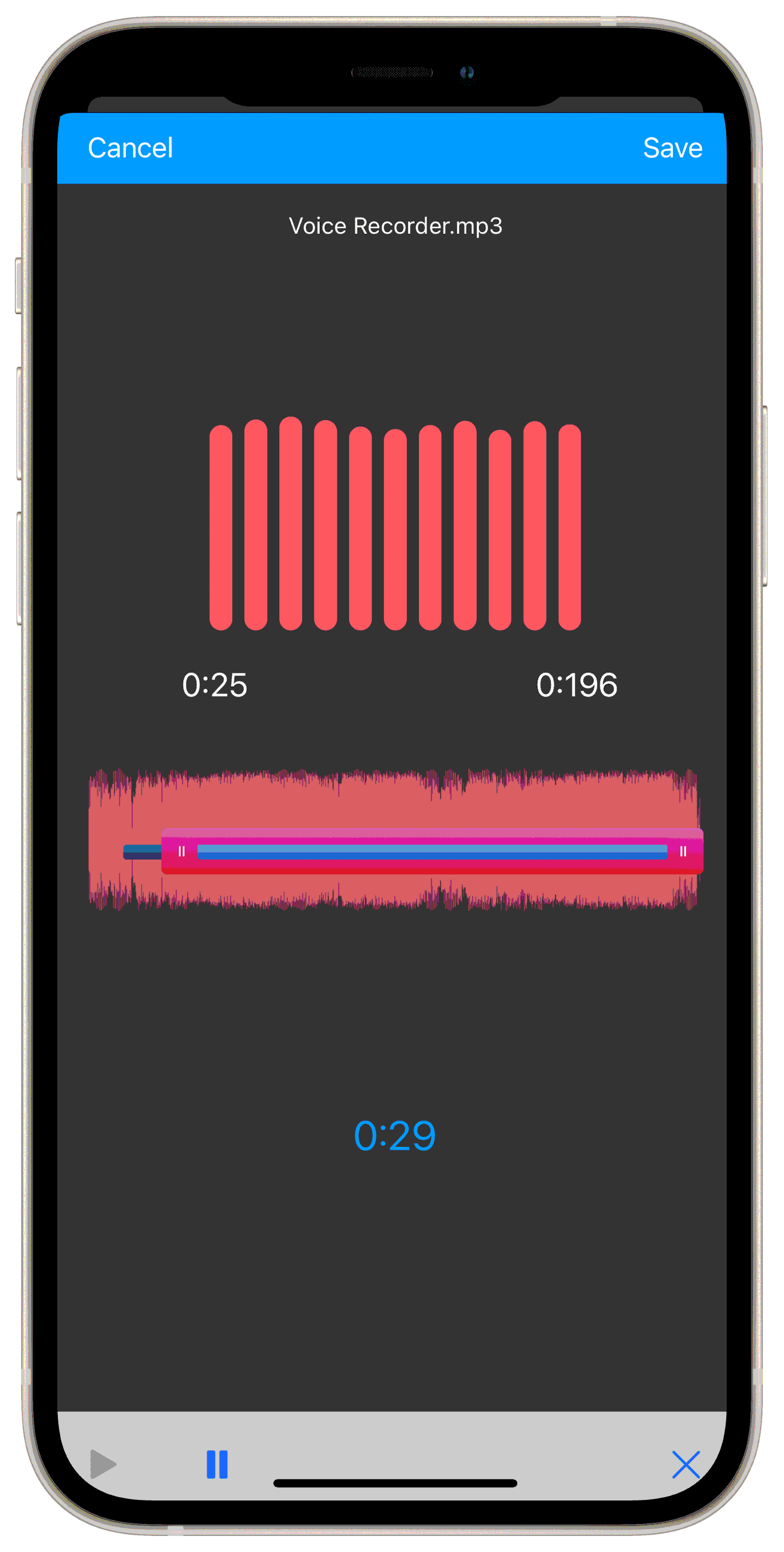Cancel the audio trimming
Image resolution: width=784 pixels, height=1552 pixels.
[x=130, y=148]
